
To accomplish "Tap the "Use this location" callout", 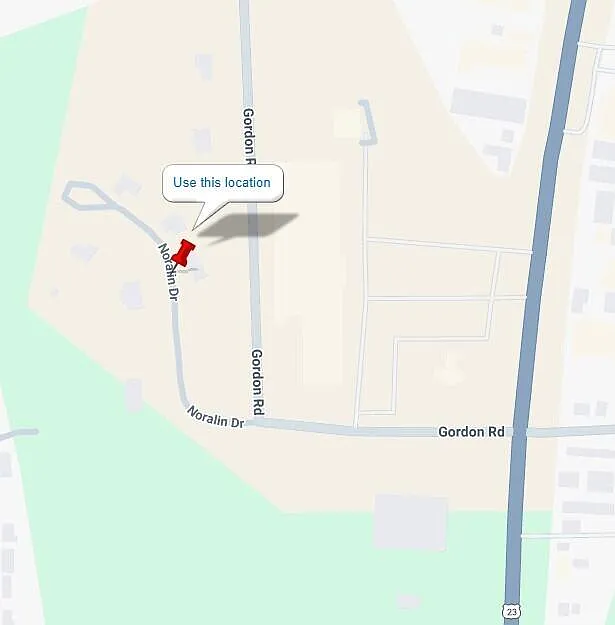I will click(222, 183).
